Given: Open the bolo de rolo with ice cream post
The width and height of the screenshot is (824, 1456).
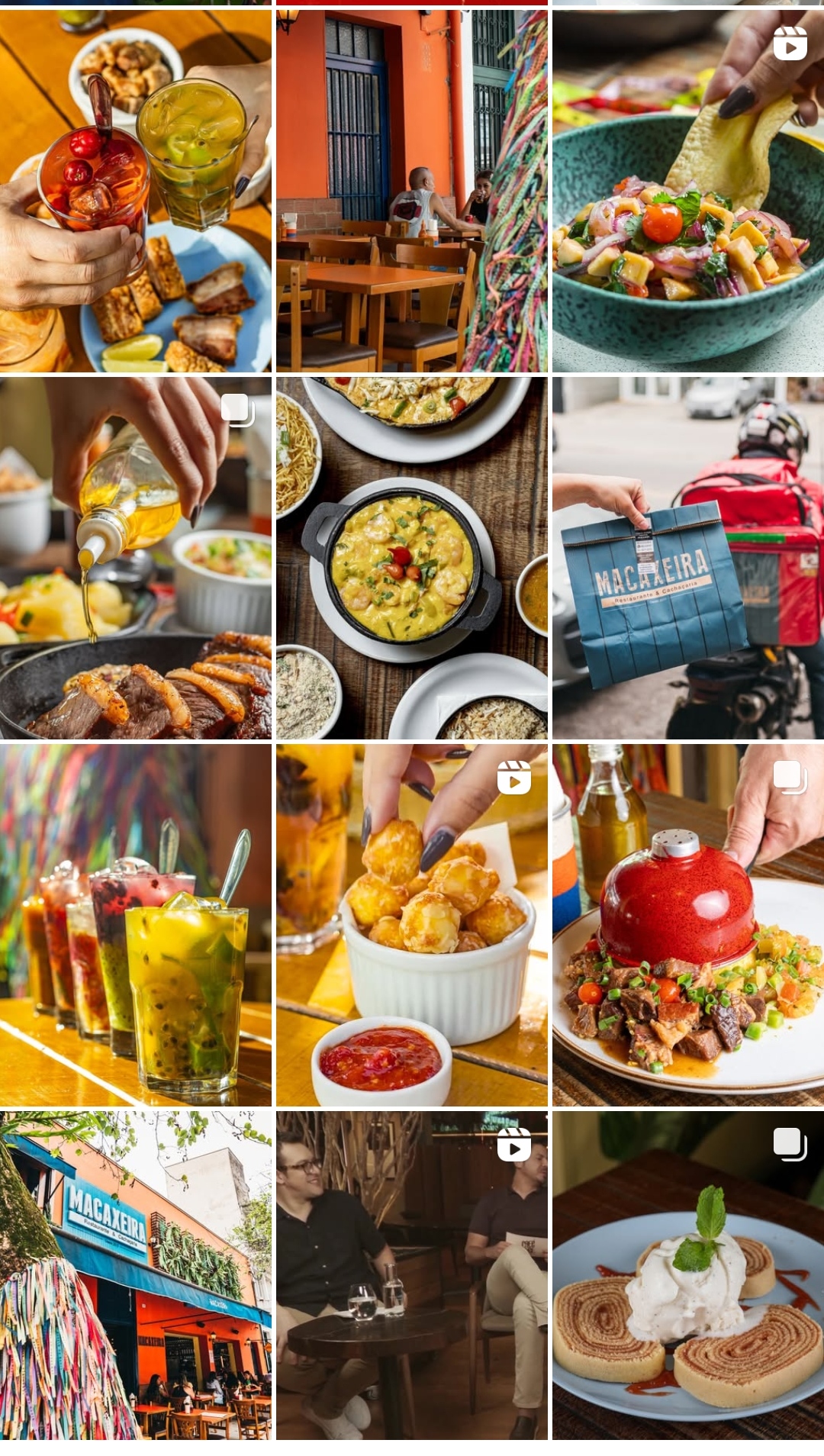Looking at the screenshot, I should click(x=687, y=1275).
